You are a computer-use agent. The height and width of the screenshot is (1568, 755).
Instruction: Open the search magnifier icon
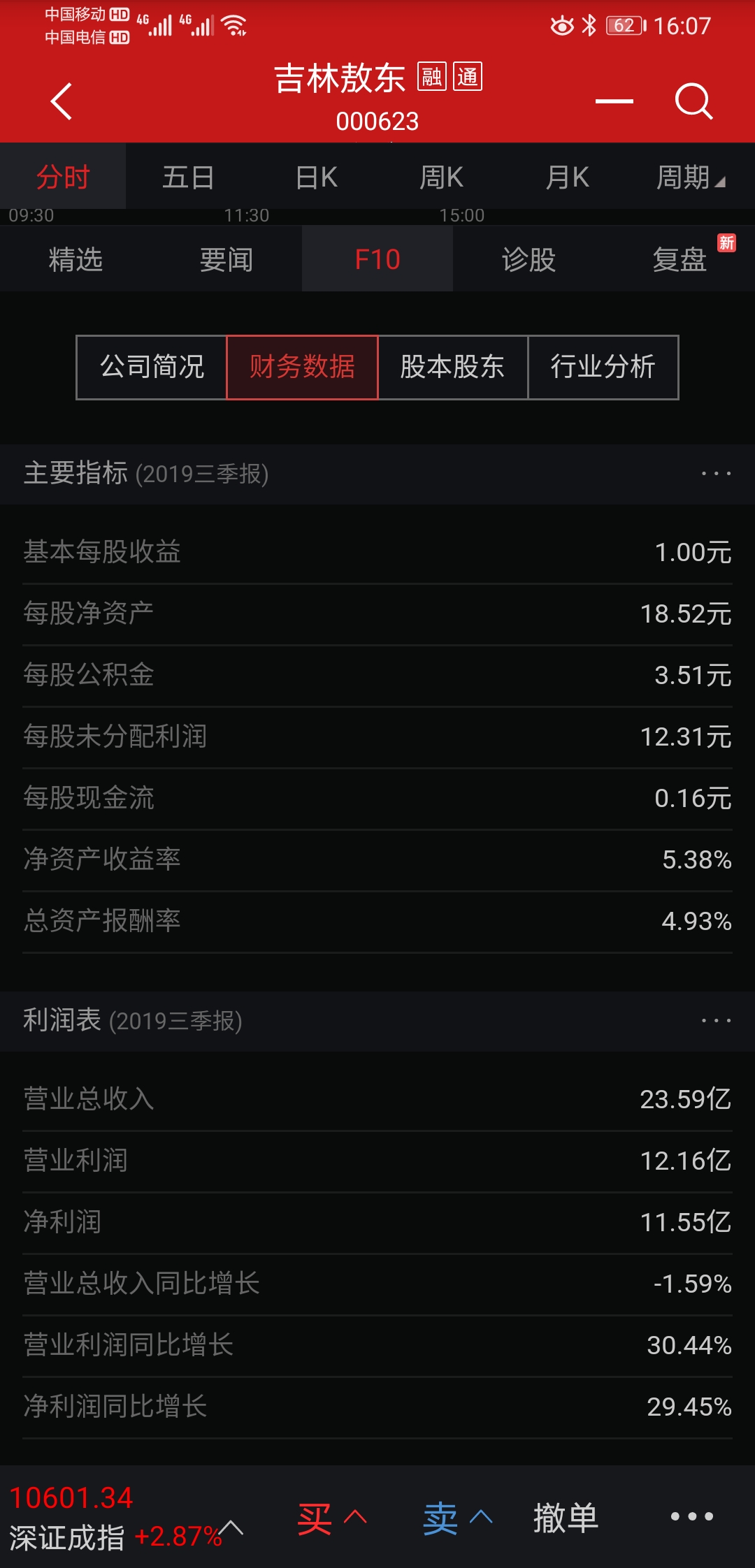[693, 102]
